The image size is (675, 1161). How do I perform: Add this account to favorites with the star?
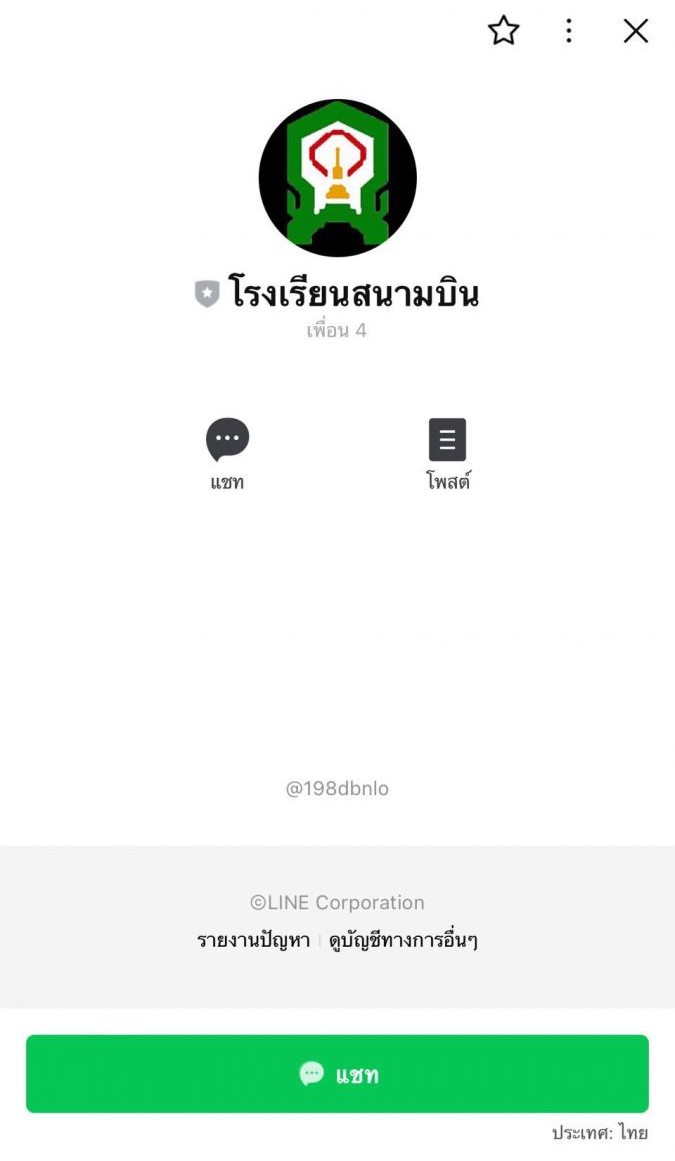click(x=503, y=31)
